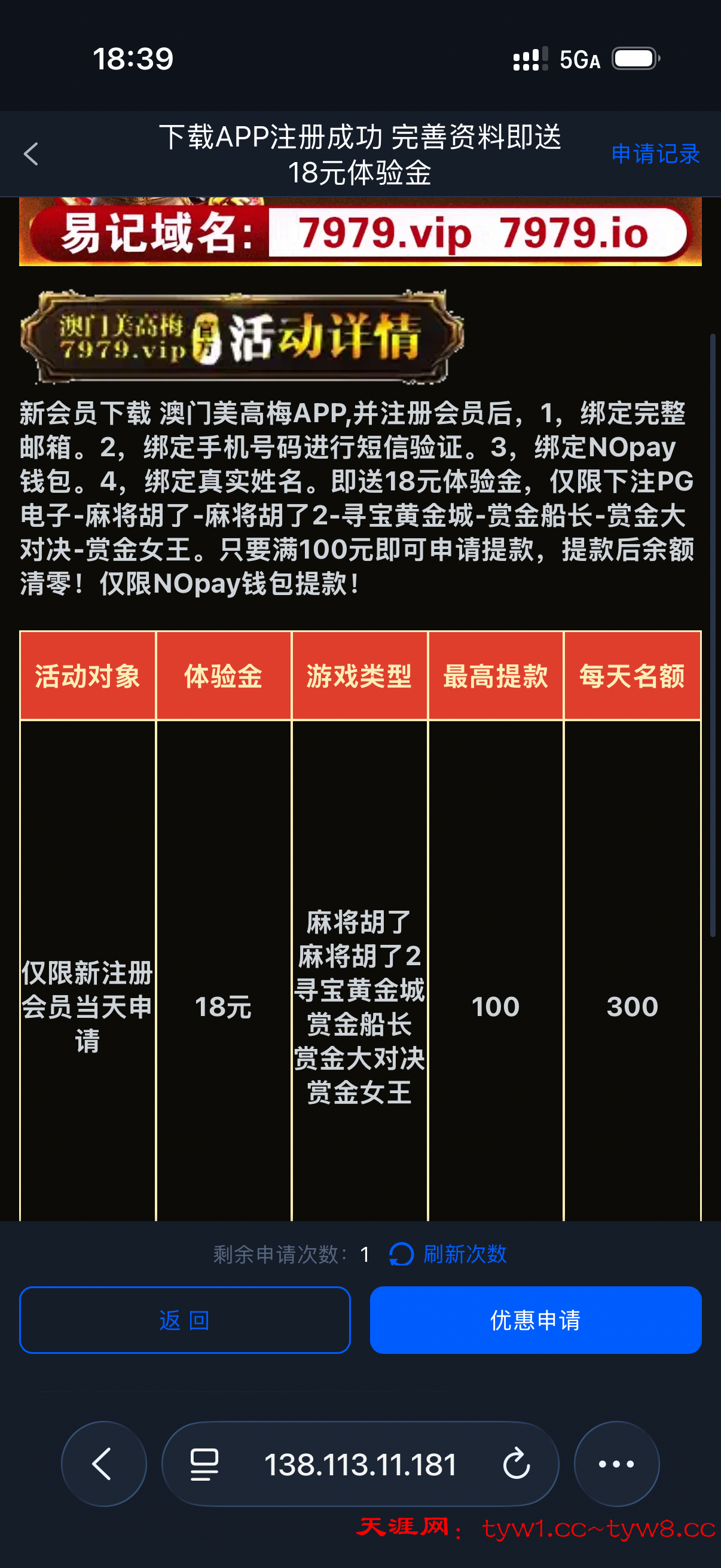Image resolution: width=721 pixels, height=1568 pixels.
Task: Open the browser more options menu
Action: tap(616, 1463)
